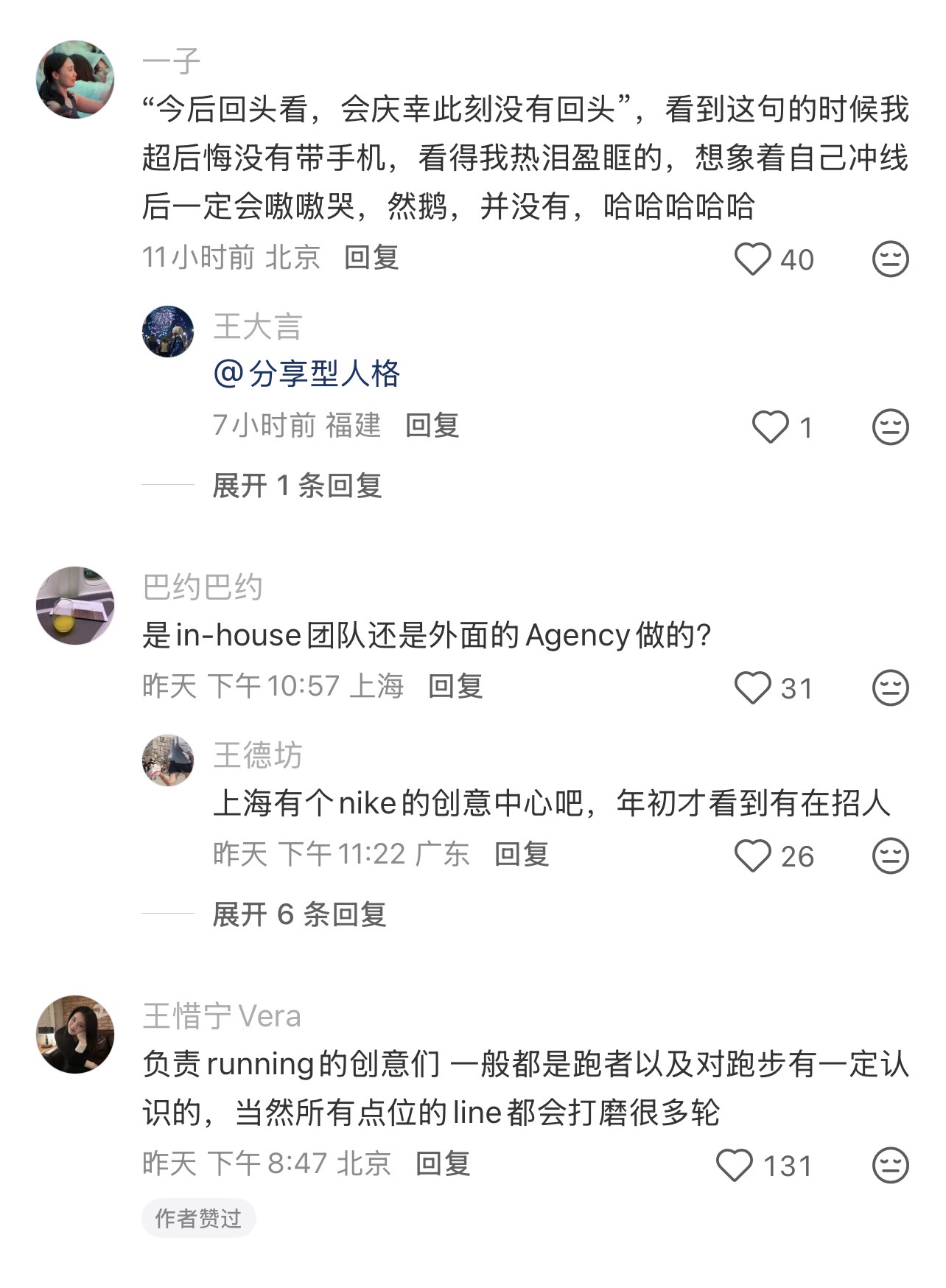Open 巴约巴约's profile avatar
Screen dimensions: 946x1288
pos(75,606)
